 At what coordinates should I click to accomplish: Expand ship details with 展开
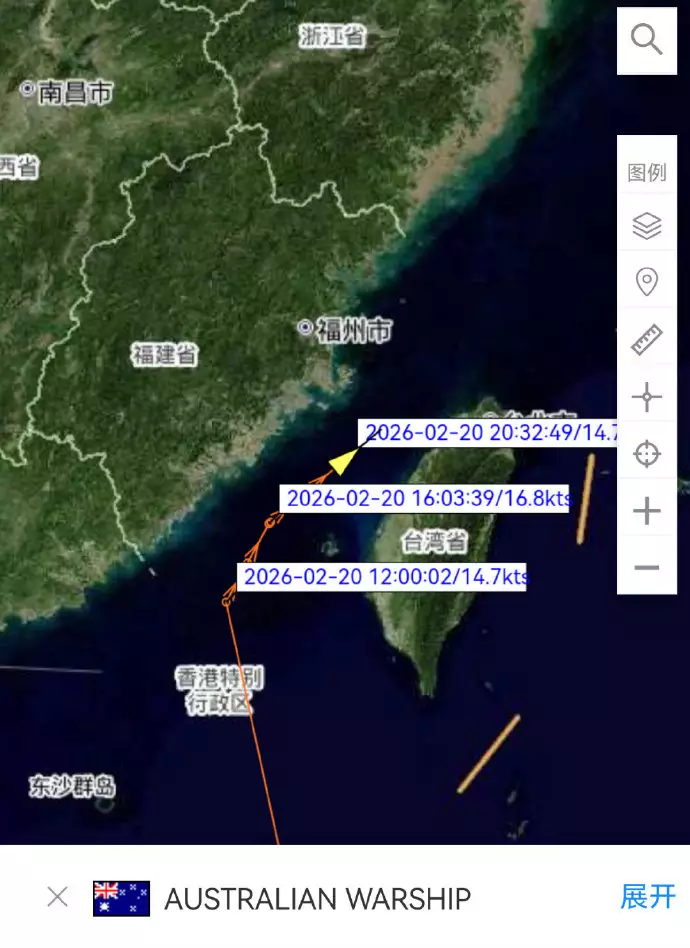(x=647, y=897)
